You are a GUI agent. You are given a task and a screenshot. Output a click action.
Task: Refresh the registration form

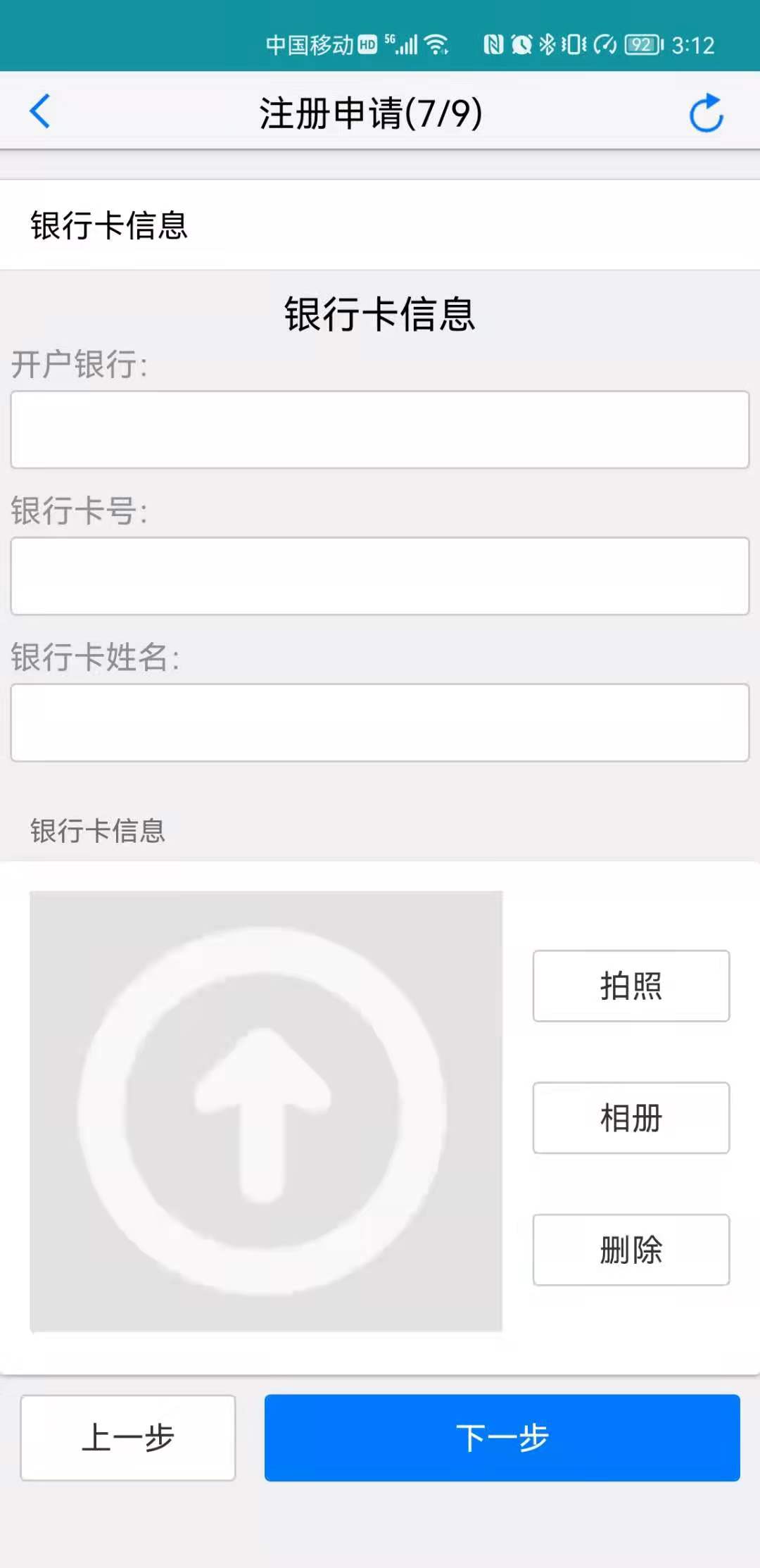tap(706, 113)
